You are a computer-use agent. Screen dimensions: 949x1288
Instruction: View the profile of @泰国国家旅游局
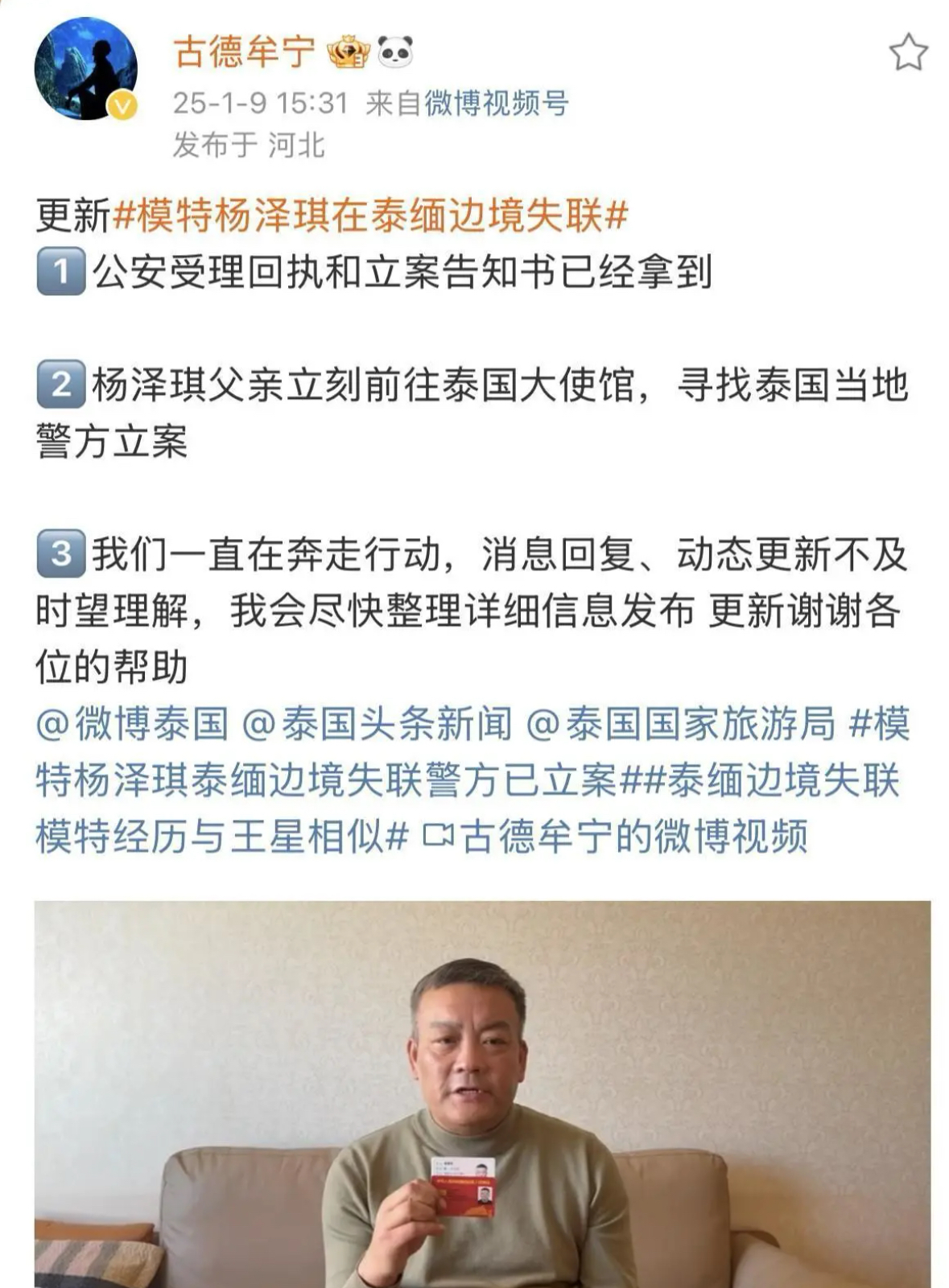click(x=681, y=724)
